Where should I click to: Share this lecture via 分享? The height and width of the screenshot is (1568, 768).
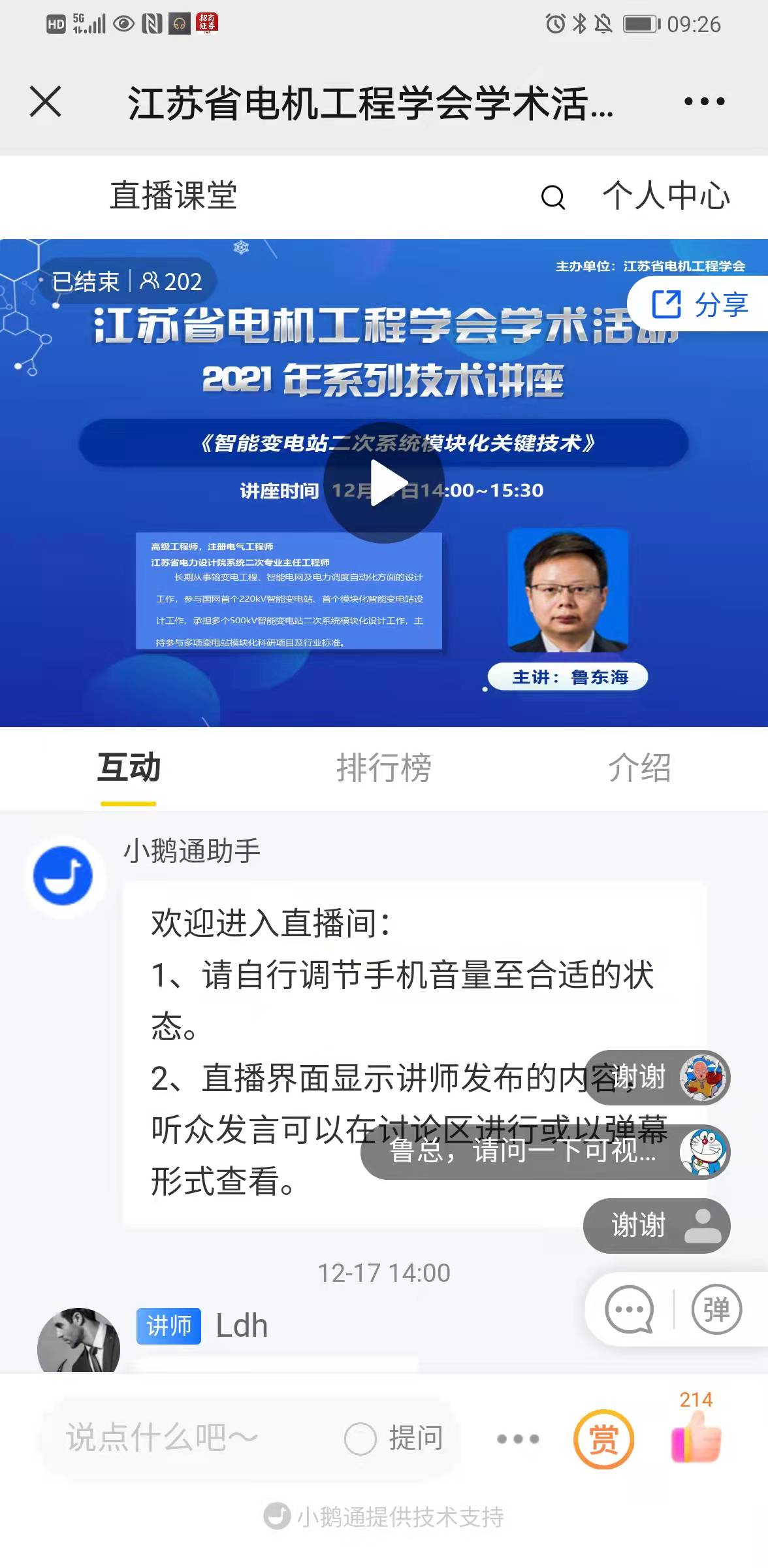(700, 304)
